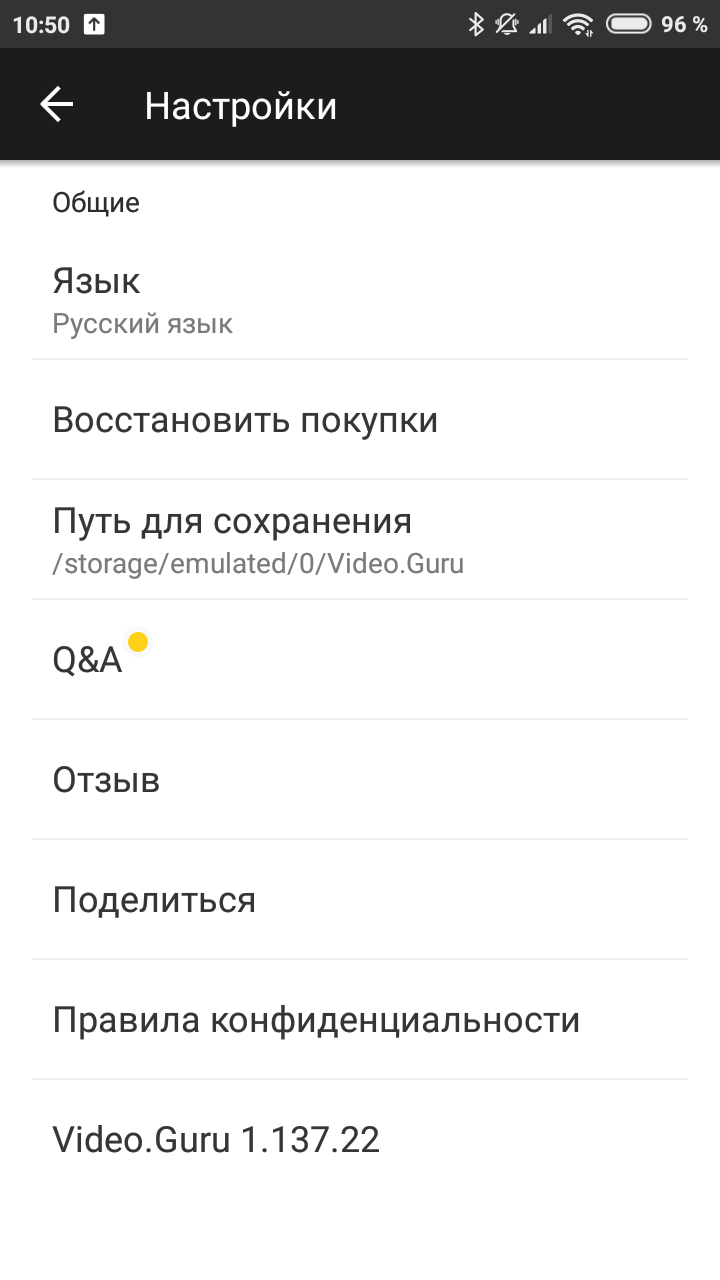Image resolution: width=720 pixels, height=1280 pixels.
Task: Open the Q&A section
Action: [360, 660]
